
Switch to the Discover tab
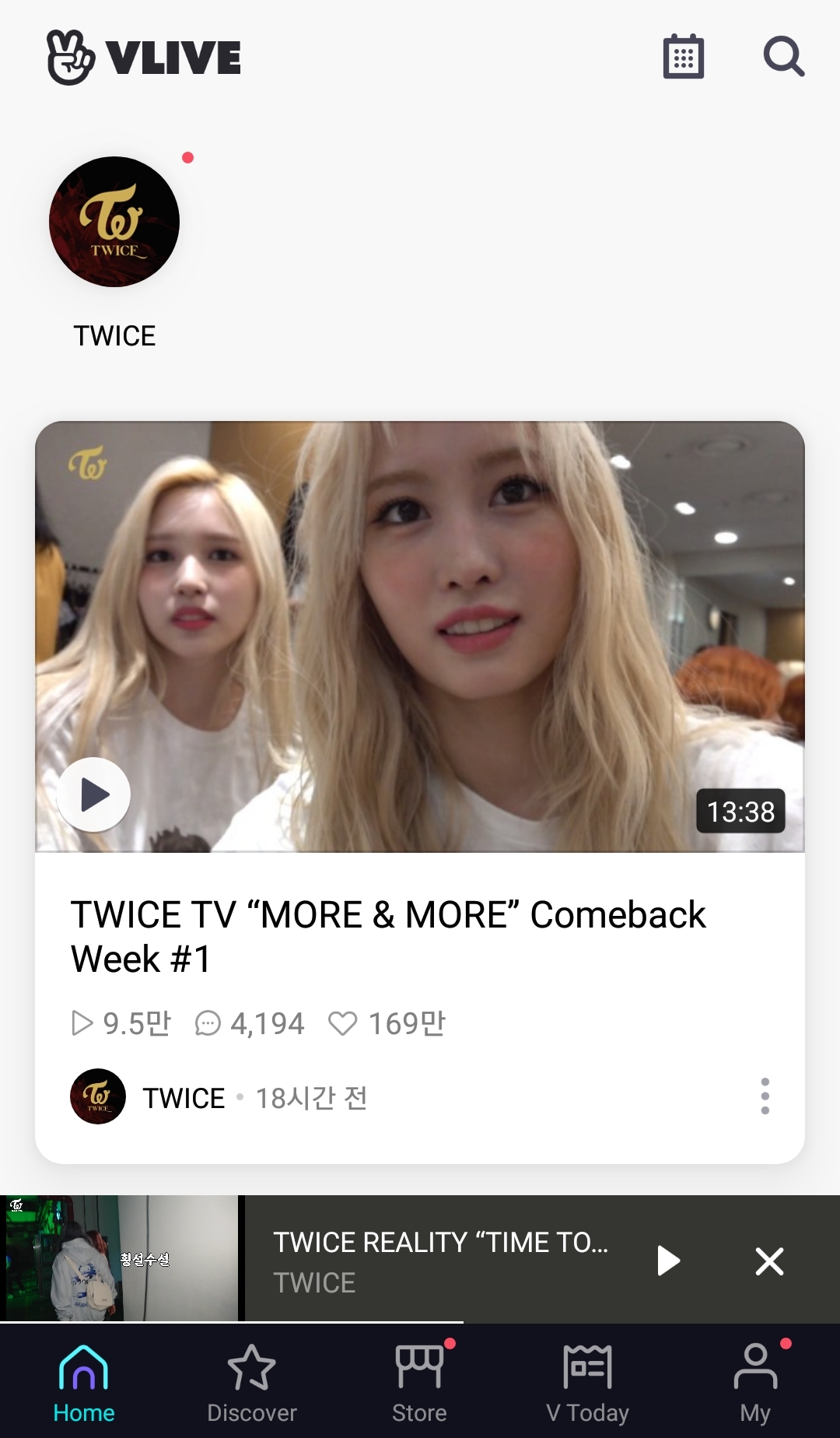click(252, 1384)
